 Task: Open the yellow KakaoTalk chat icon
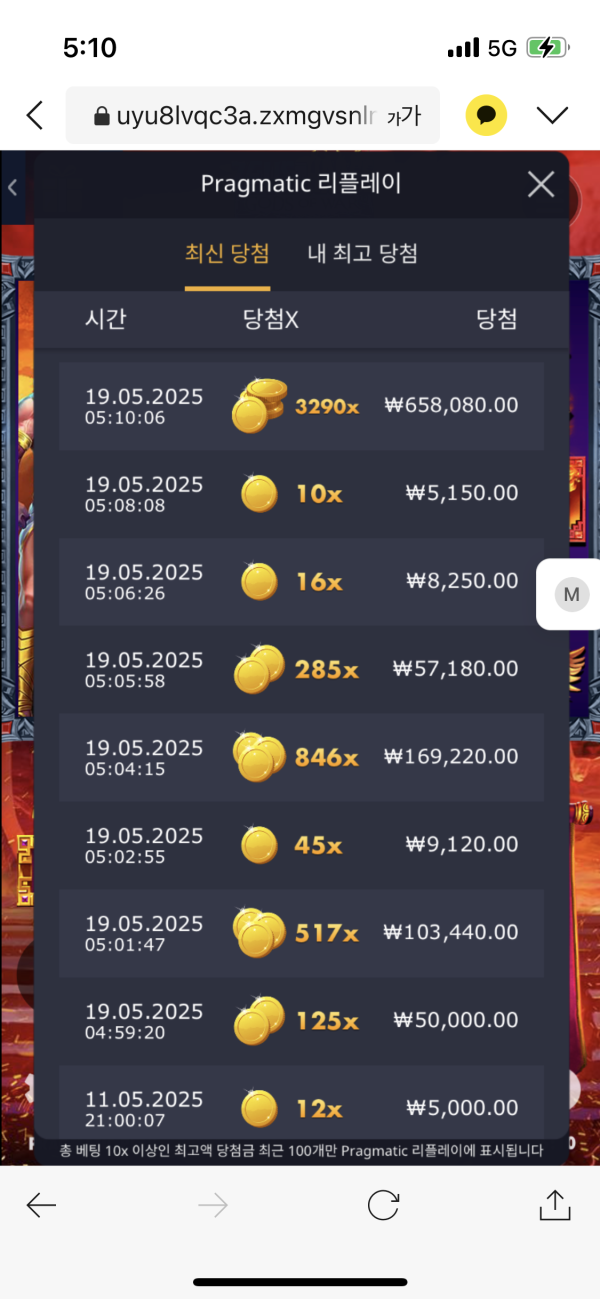(x=486, y=116)
